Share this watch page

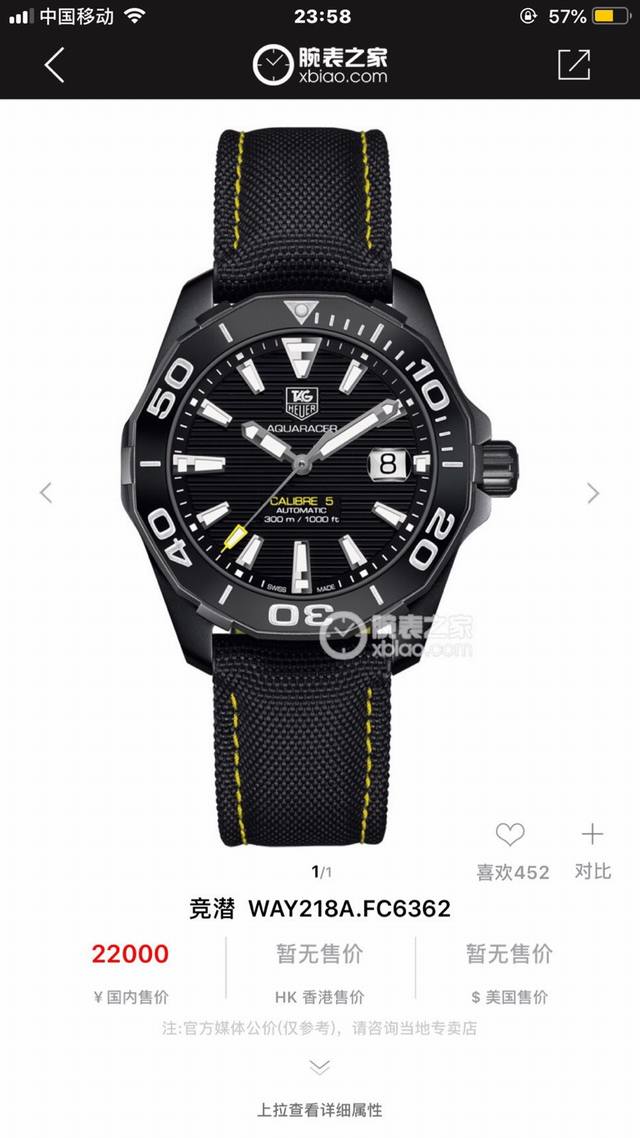tap(574, 65)
